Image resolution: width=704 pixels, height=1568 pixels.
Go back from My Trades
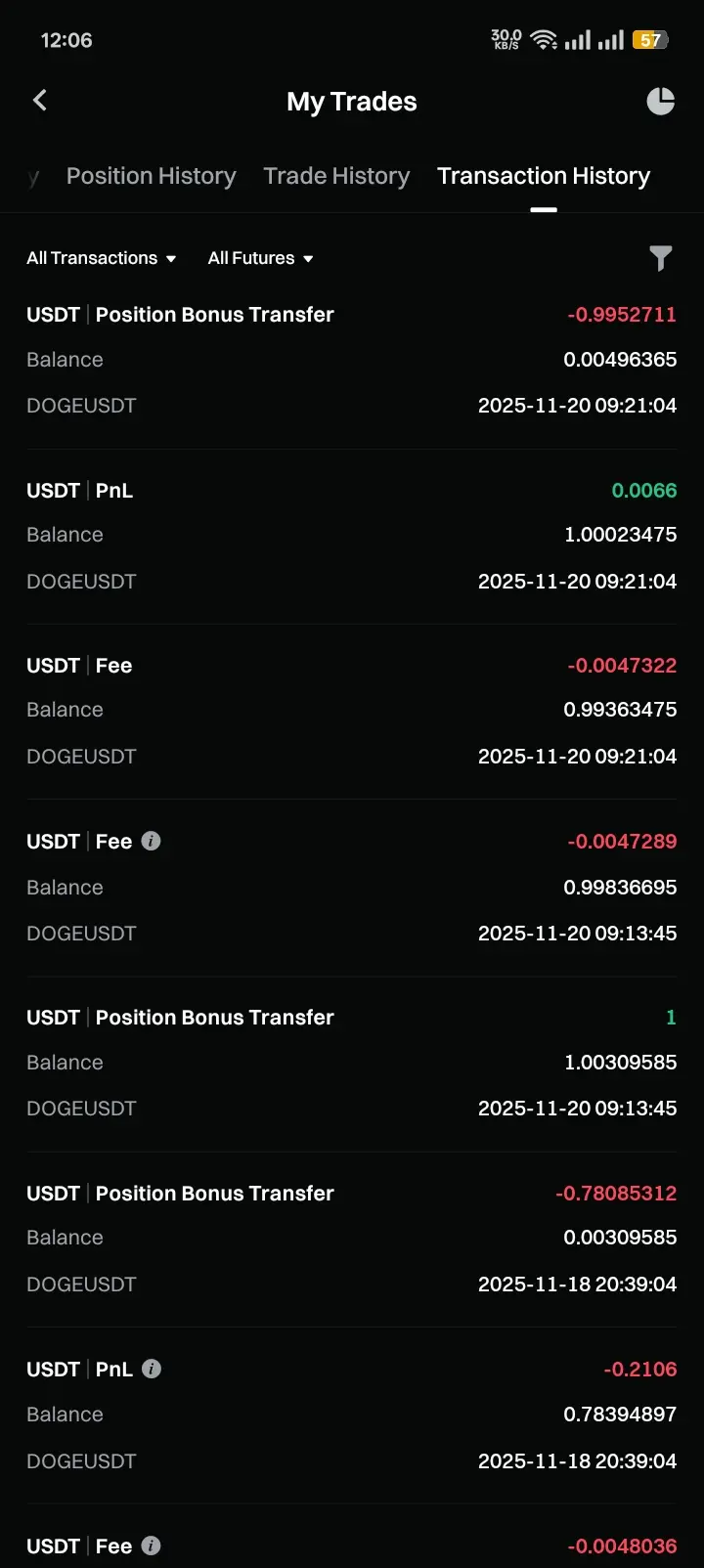(x=40, y=101)
